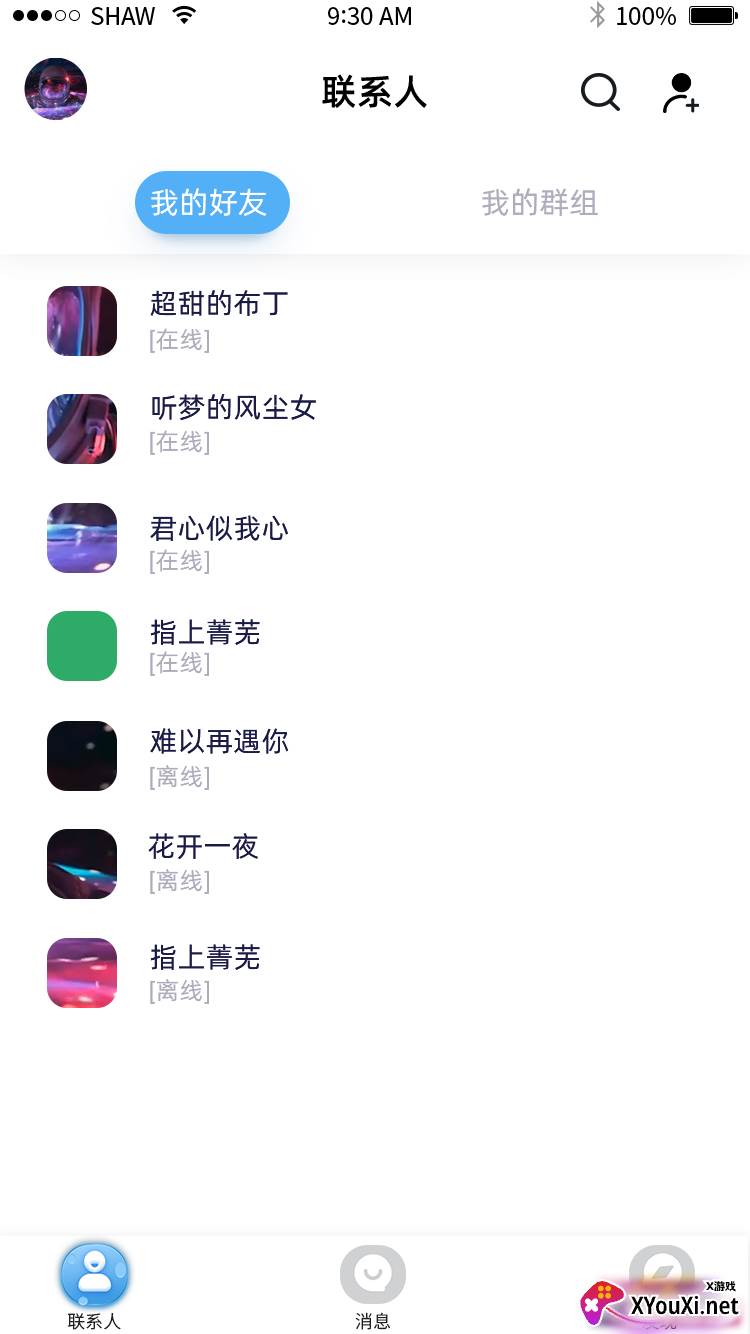Open the contact 难以再遇你

click(x=219, y=756)
